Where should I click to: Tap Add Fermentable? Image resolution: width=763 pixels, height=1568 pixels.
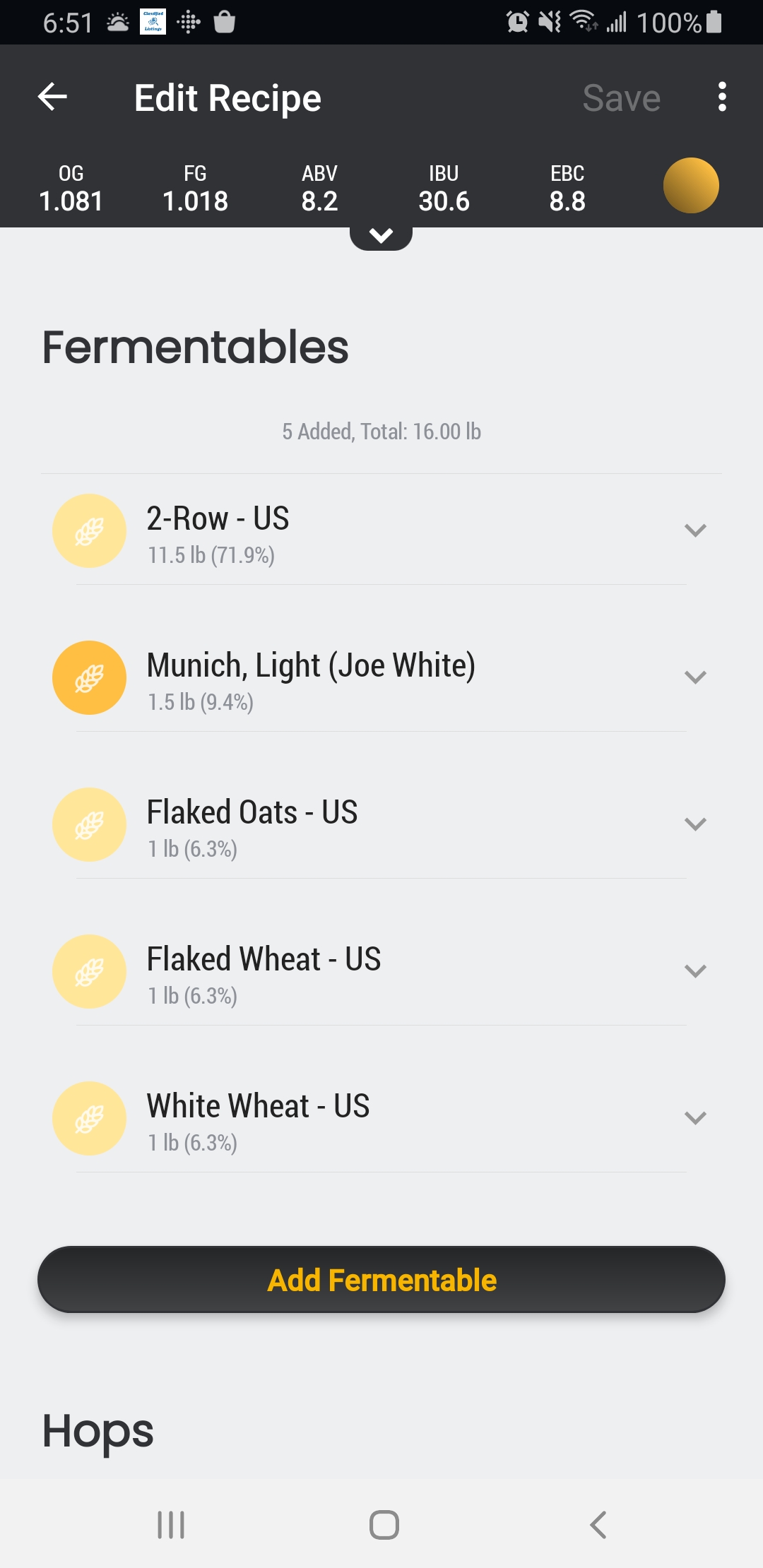(381, 1280)
